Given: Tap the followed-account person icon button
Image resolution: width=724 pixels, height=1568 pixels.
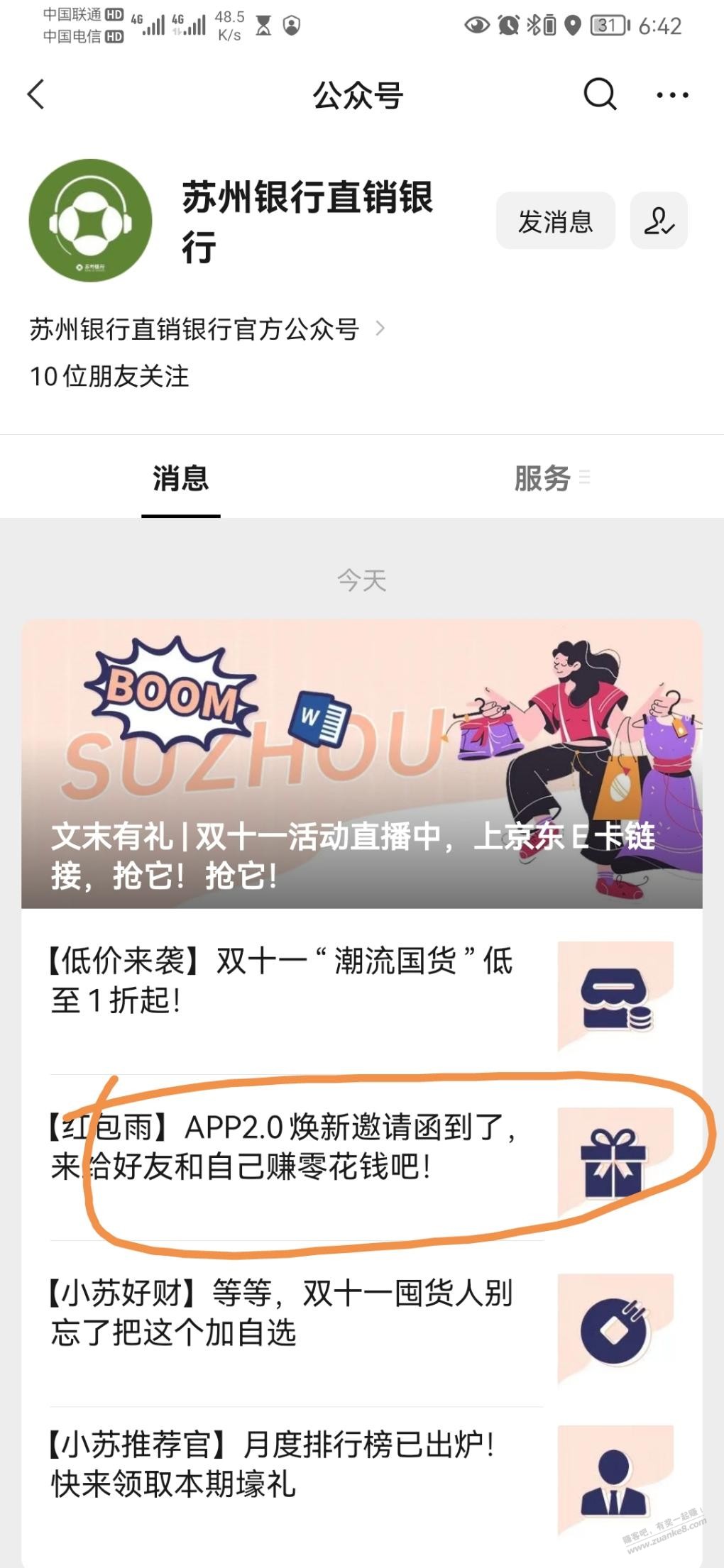Looking at the screenshot, I should 659,221.
